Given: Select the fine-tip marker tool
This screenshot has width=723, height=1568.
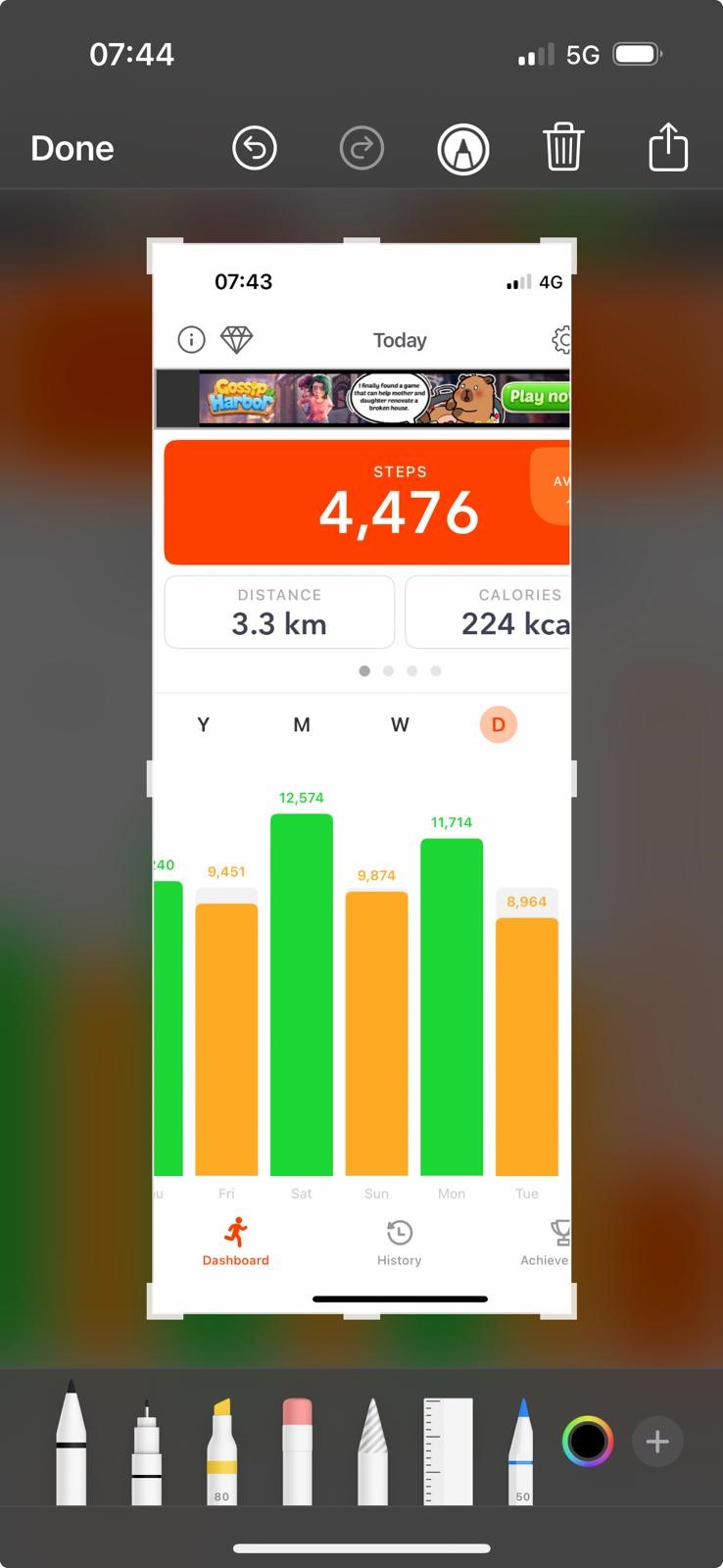Looking at the screenshot, I should tap(147, 1452).
